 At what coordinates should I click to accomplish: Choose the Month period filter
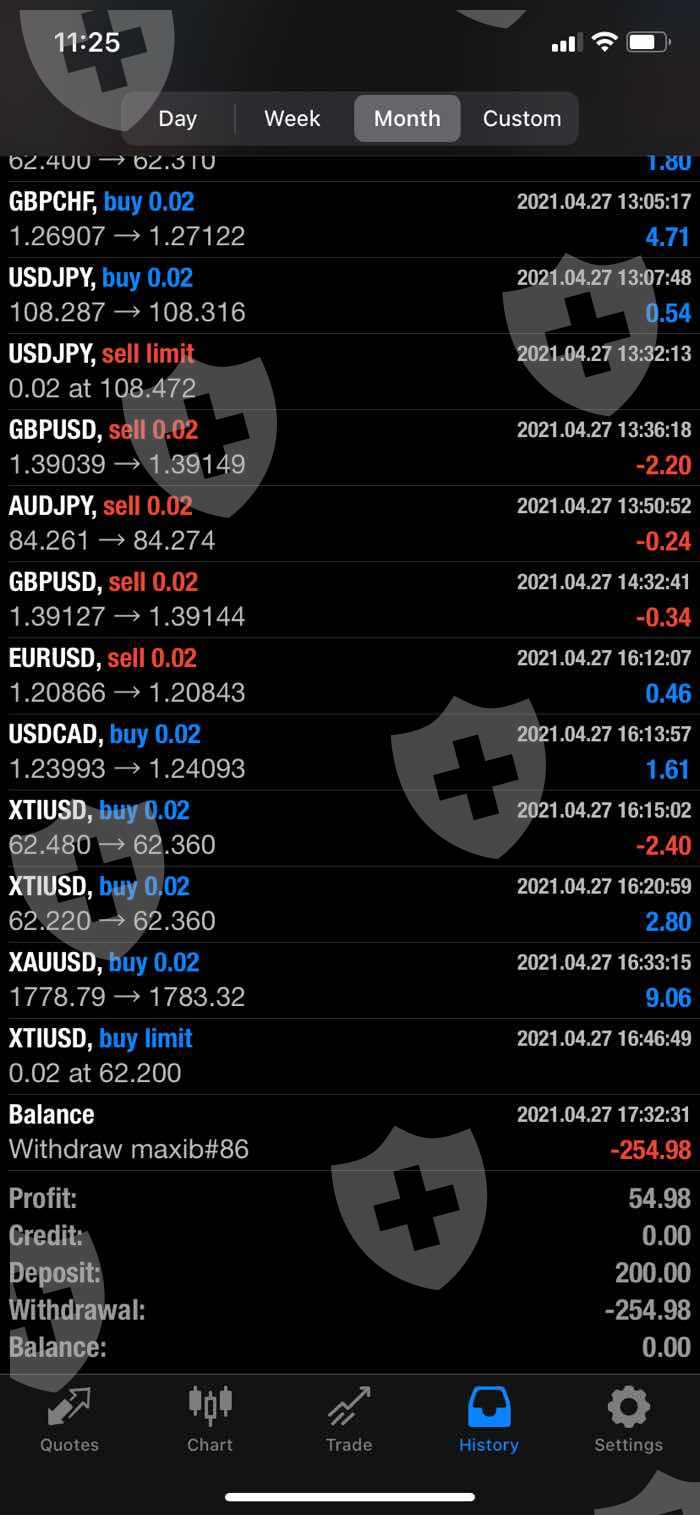(407, 118)
